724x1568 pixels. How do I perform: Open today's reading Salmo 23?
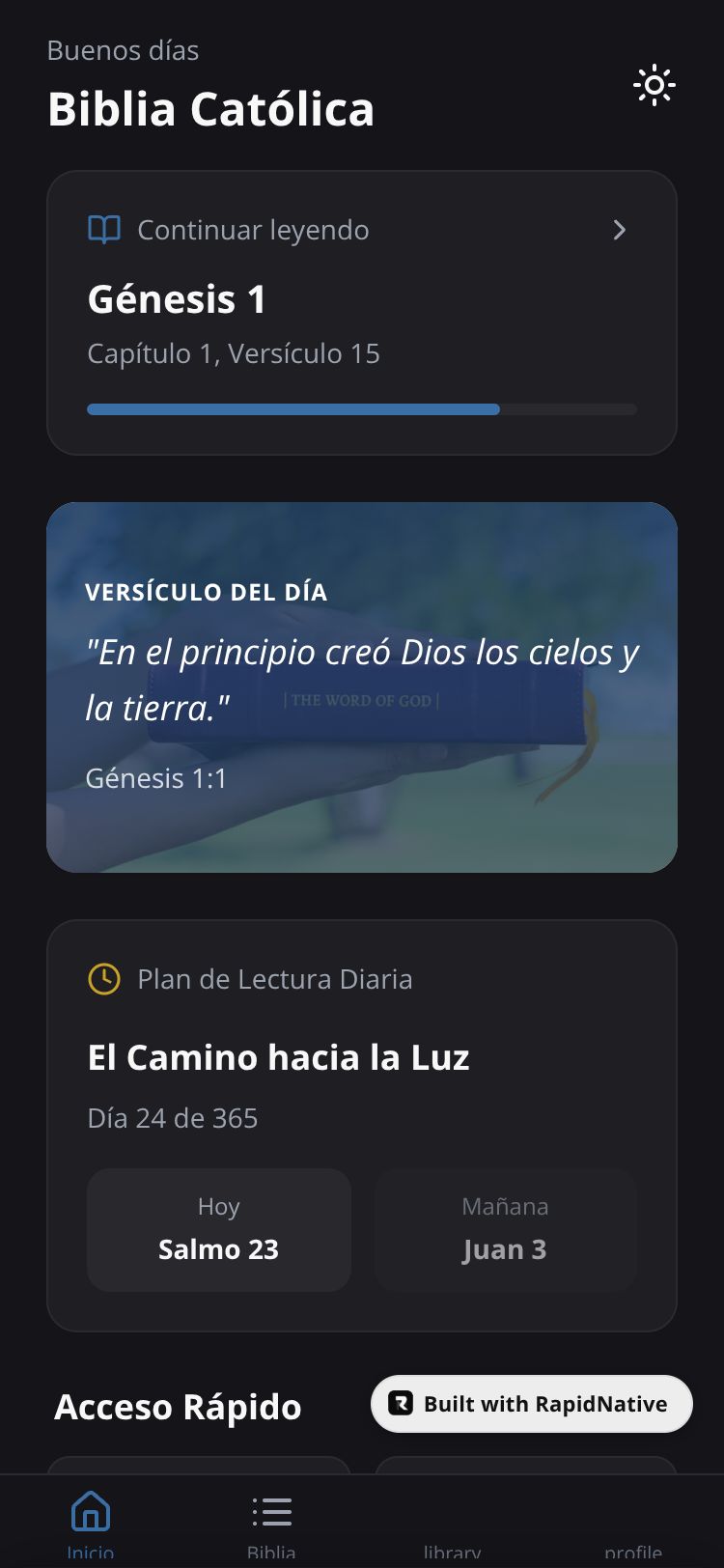(x=218, y=1229)
